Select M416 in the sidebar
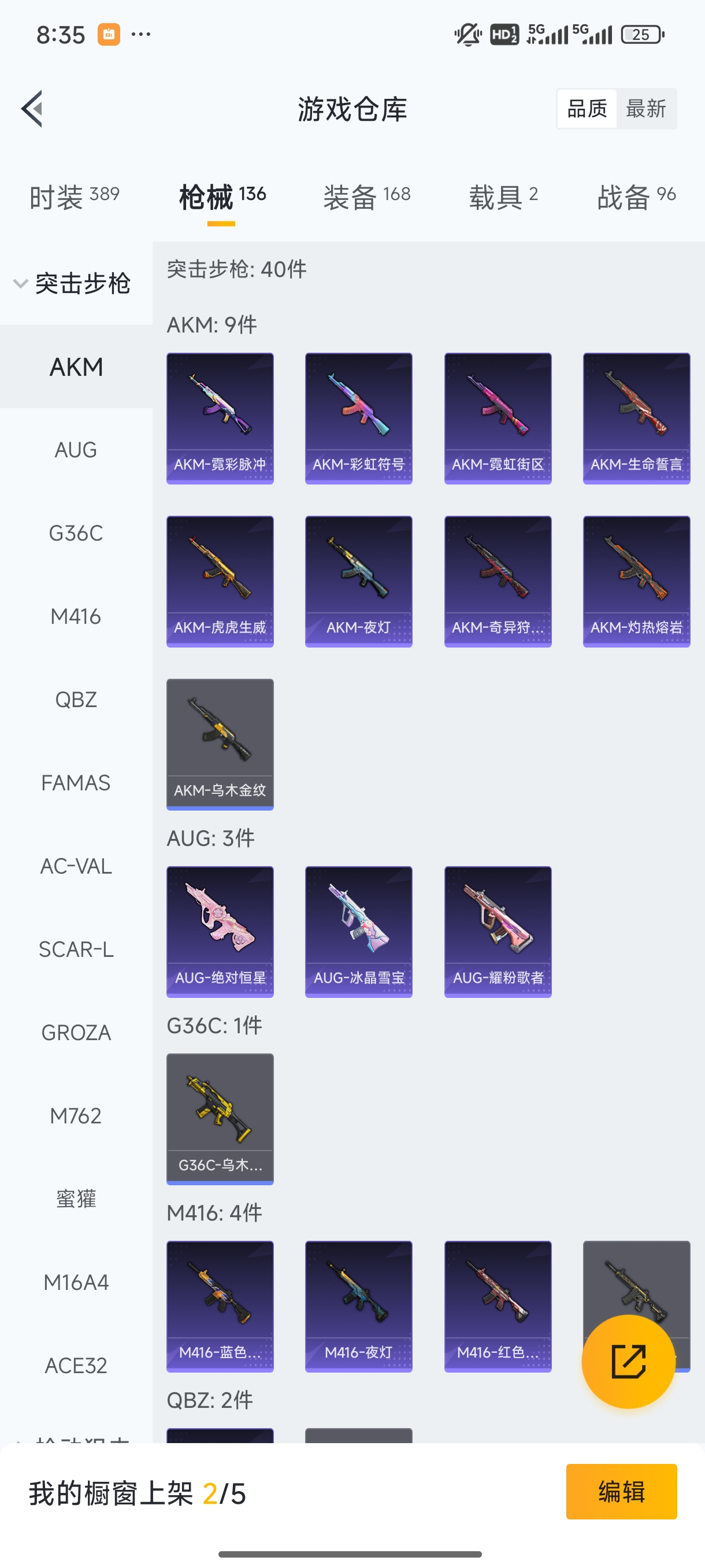The width and height of the screenshot is (705, 1568). click(x=76, y=616)
